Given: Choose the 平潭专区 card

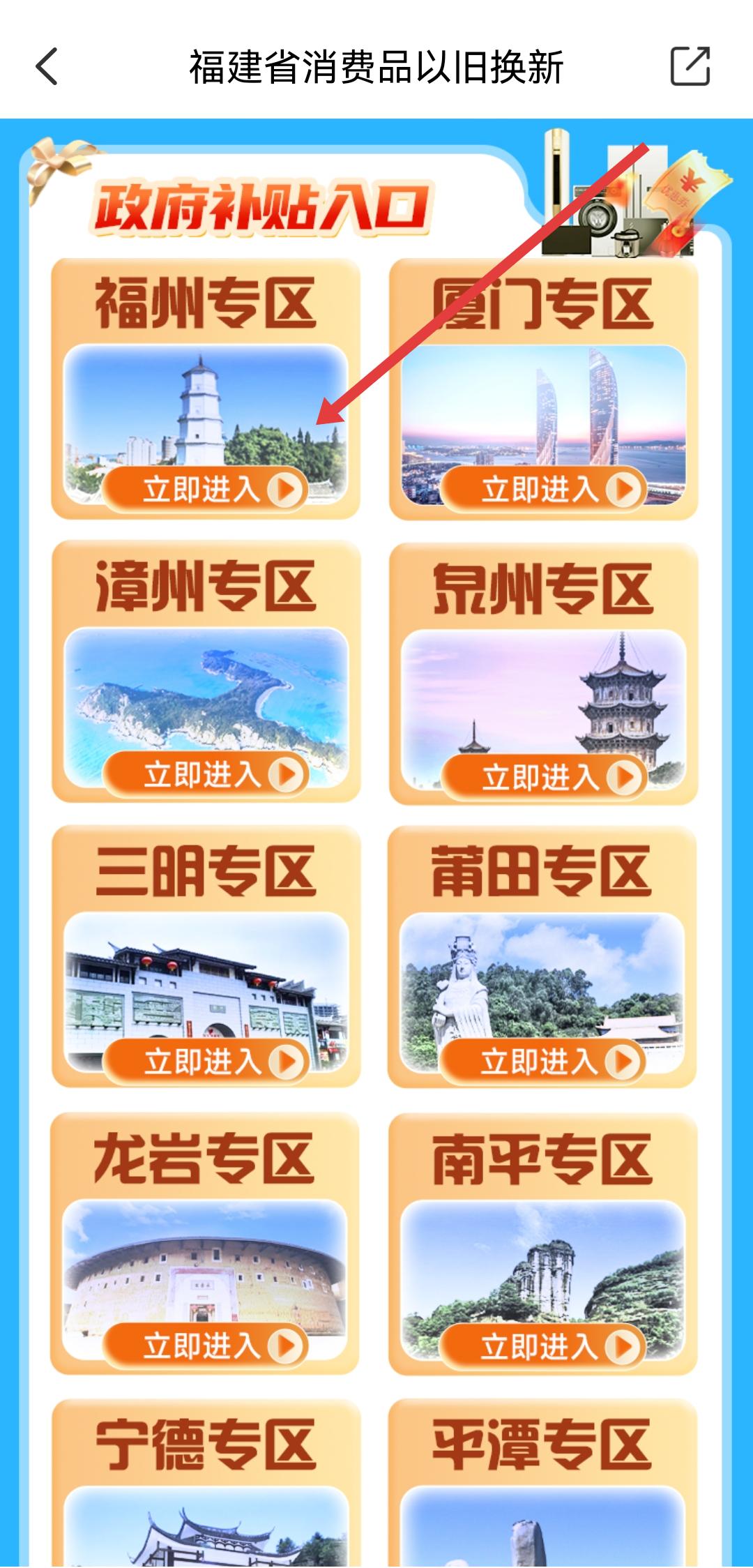Looking at the screenshot, I should 542,1486.
